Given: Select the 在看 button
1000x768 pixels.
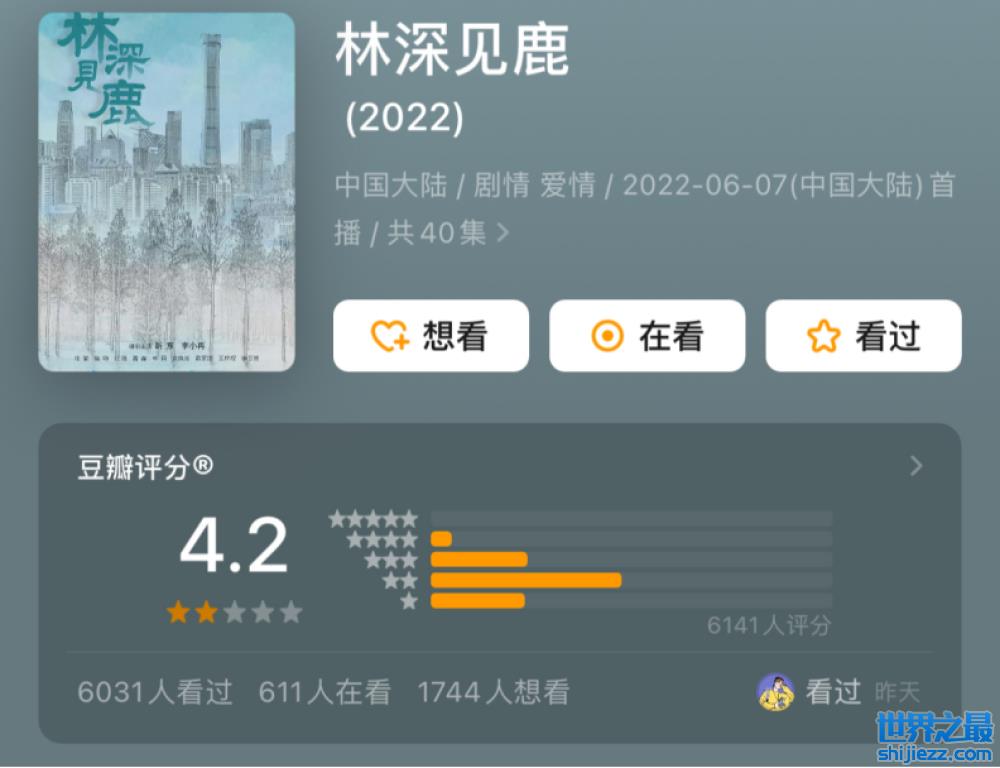Looking at the screenshot, I should click(647, 336).
